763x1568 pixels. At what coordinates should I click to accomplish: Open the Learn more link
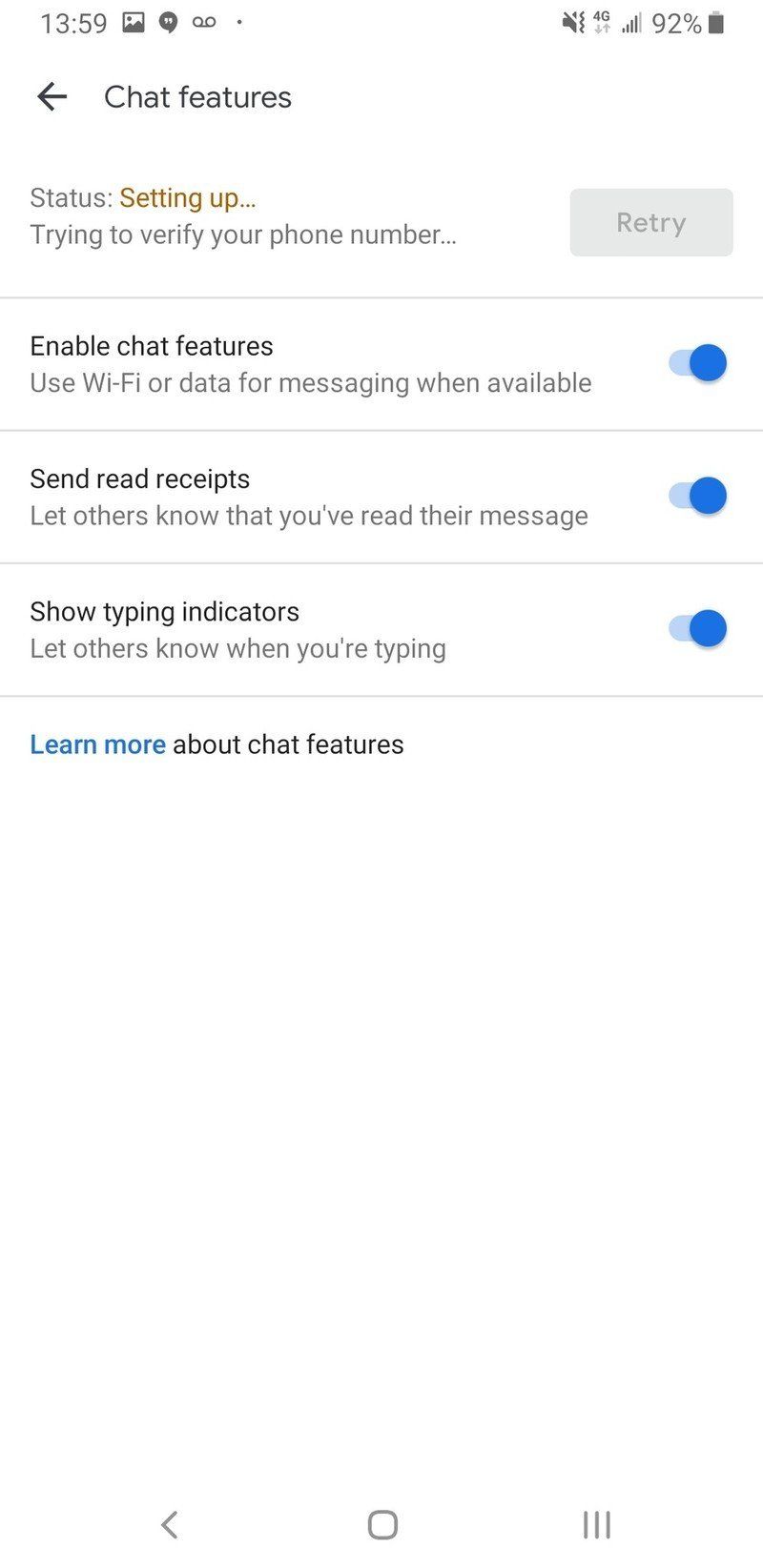[97, 744]
